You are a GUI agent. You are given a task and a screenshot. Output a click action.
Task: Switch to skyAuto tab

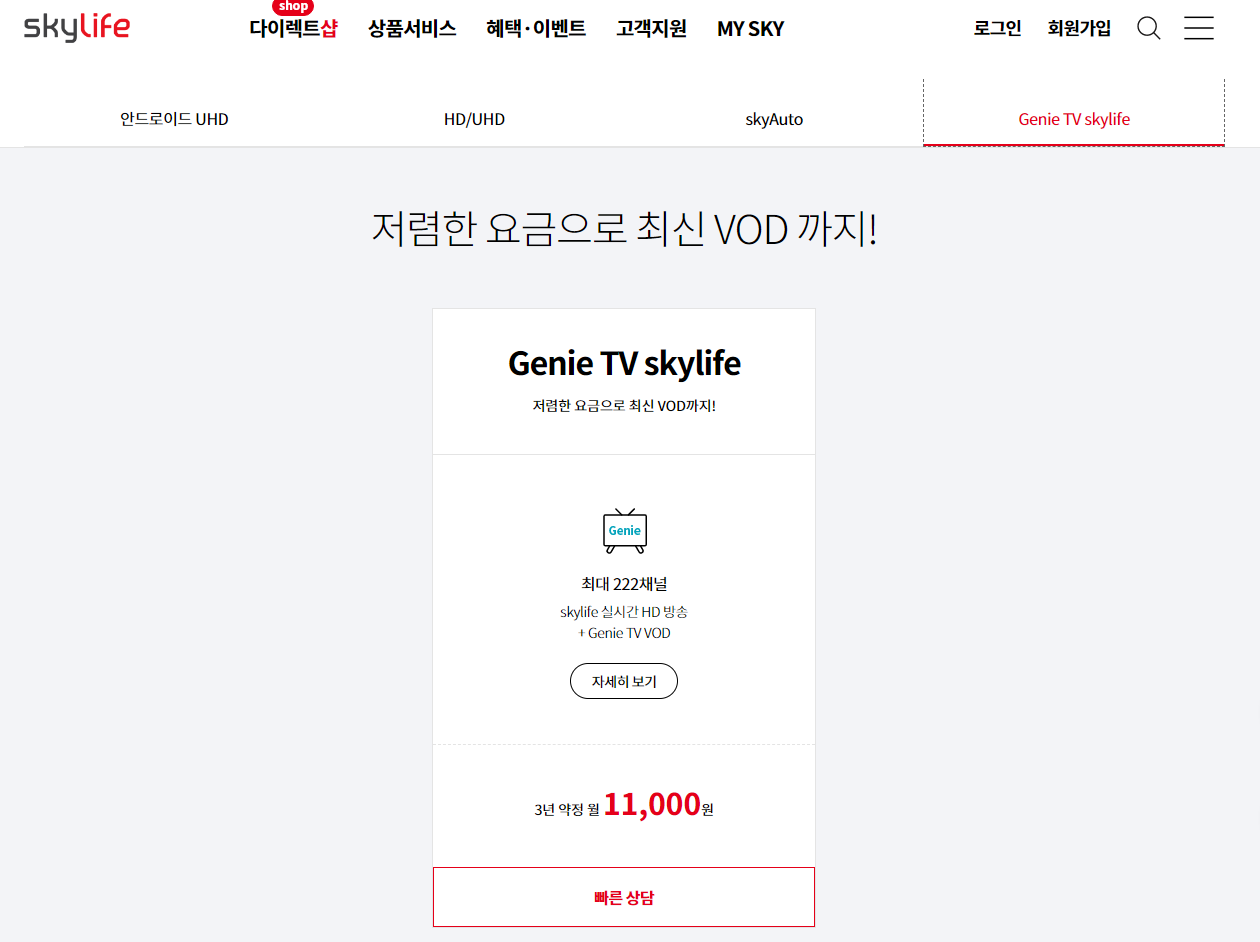click(x=774, y=119)
